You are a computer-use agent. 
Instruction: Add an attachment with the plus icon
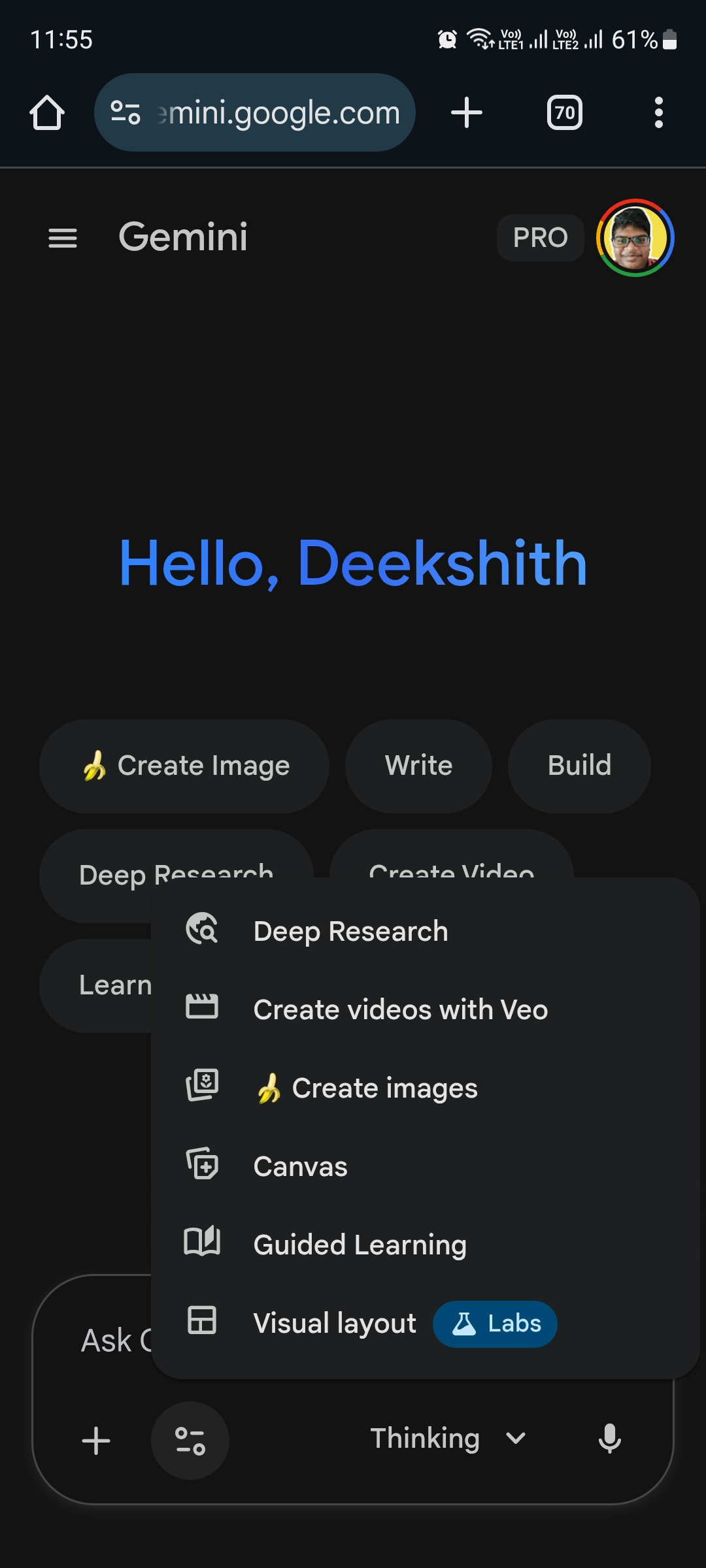[x=96, y=1441]
